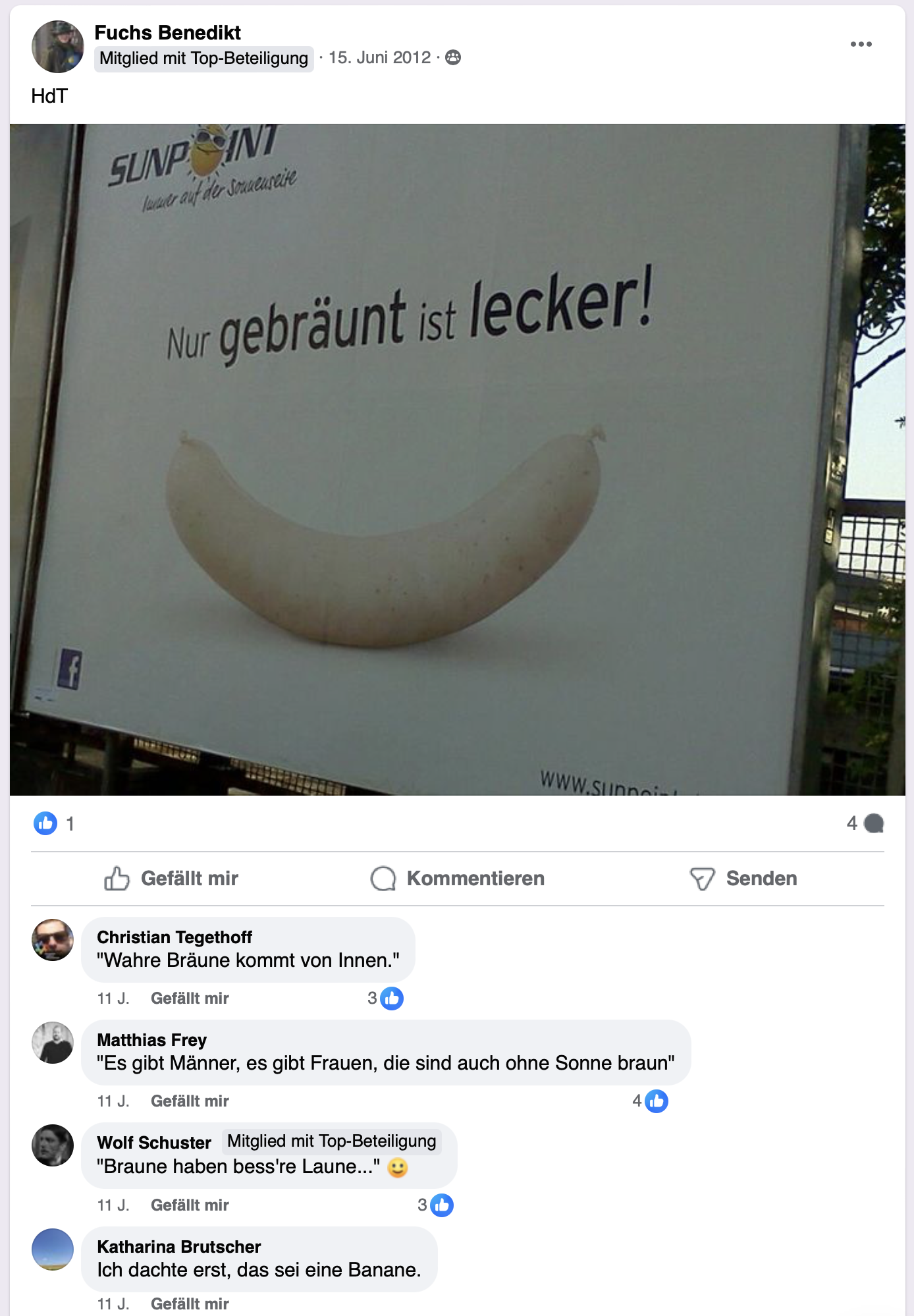View the 3 likes on Christian Tegethoff's comment
Viewport: 914px width, 1316px height.
click(385, 999)
